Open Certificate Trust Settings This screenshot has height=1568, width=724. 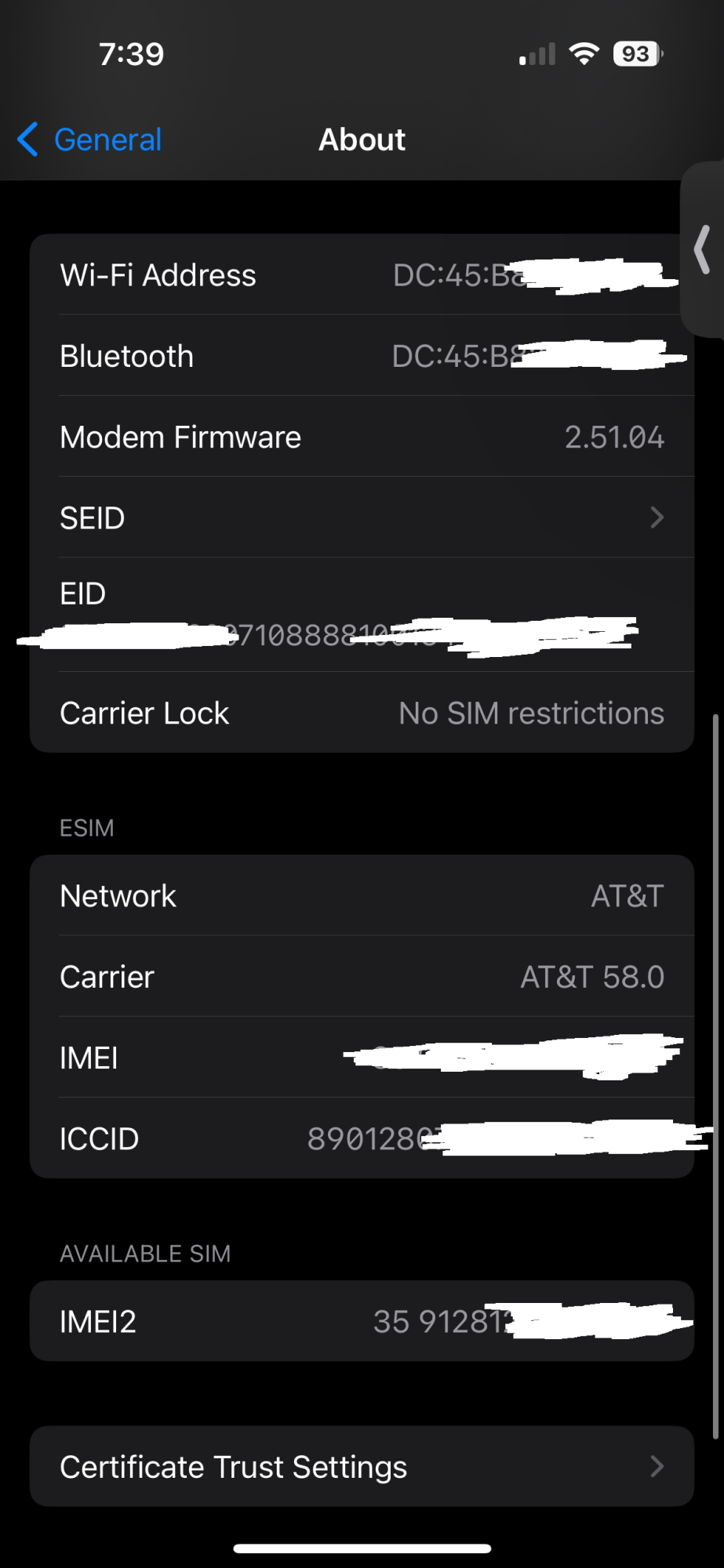[362, 1466]
